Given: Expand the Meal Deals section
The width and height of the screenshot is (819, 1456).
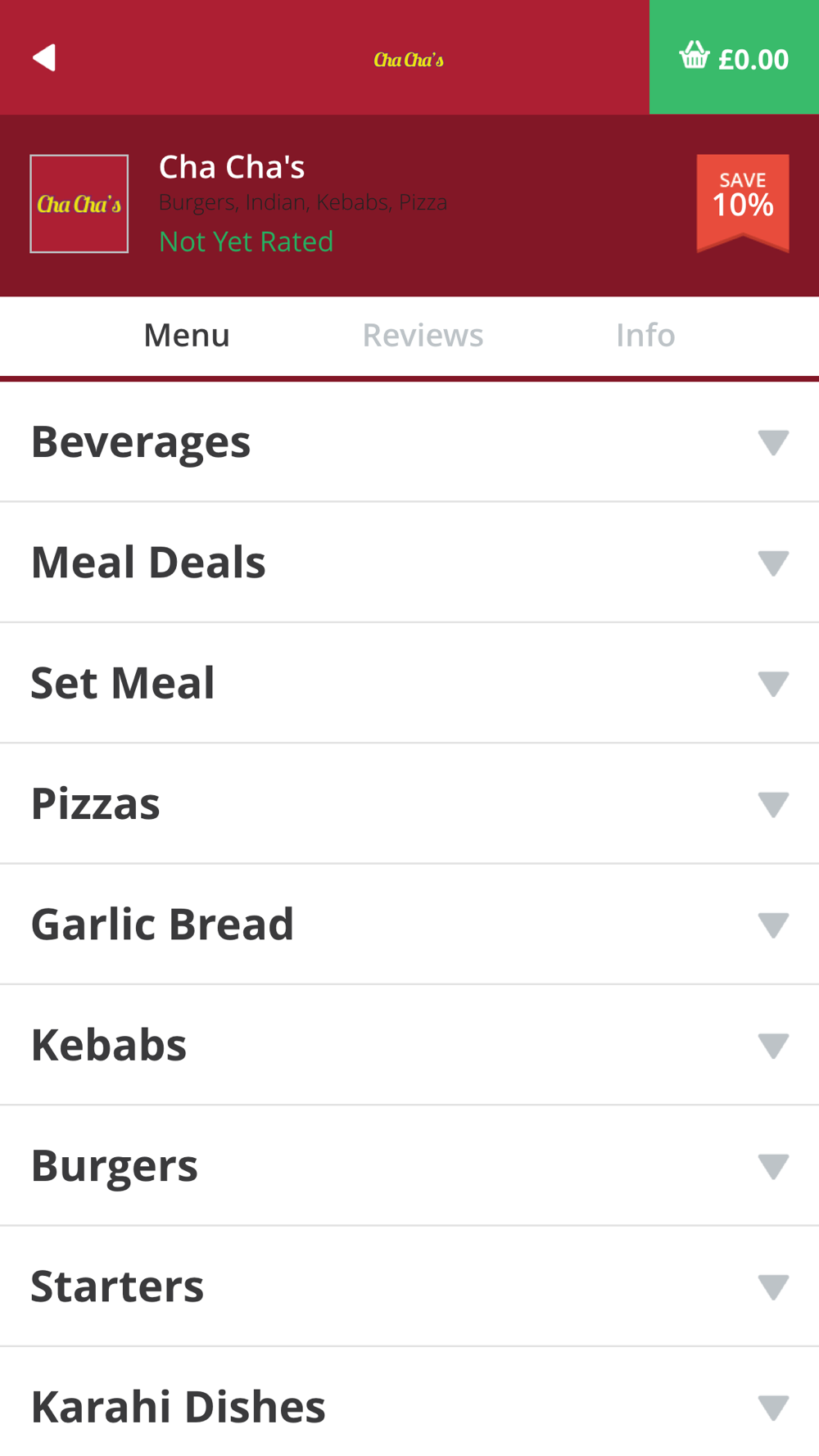Looking at the screenshot, I should pyautogui.click(x=409, y=563).
